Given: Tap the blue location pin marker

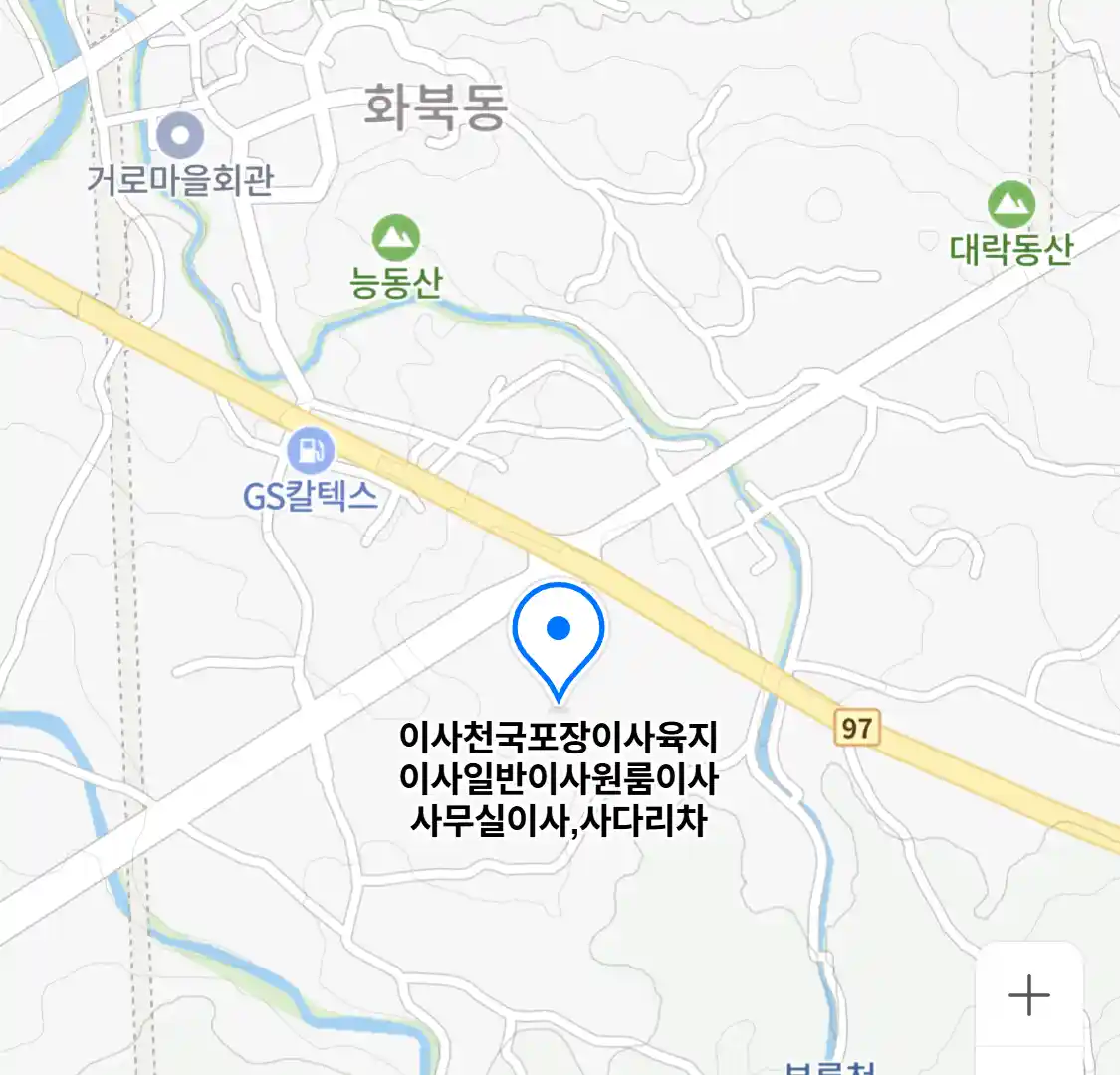Looking at the screenshot, I should (x=559, y=632).
